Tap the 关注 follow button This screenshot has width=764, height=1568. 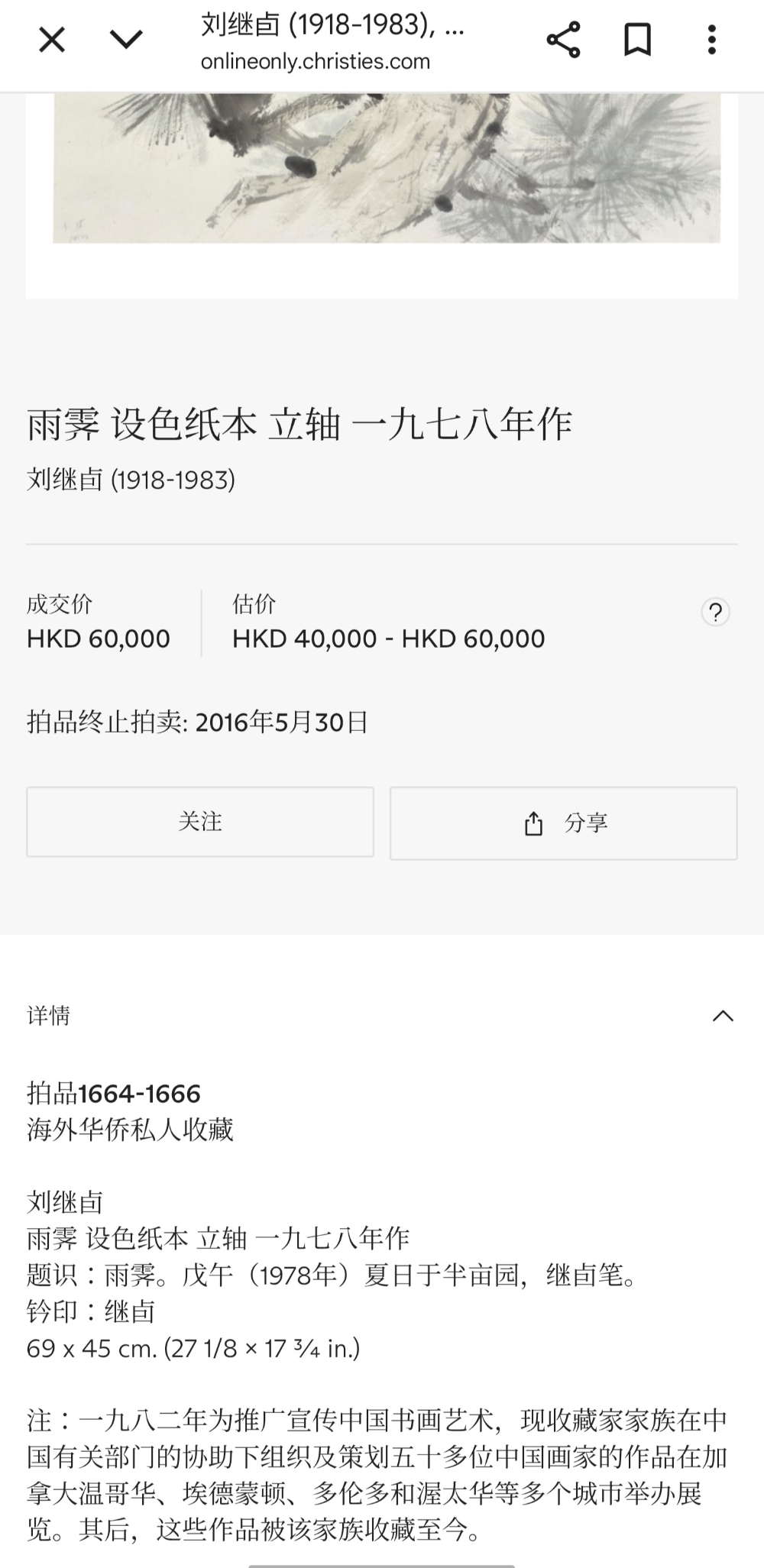coord(200,822)
